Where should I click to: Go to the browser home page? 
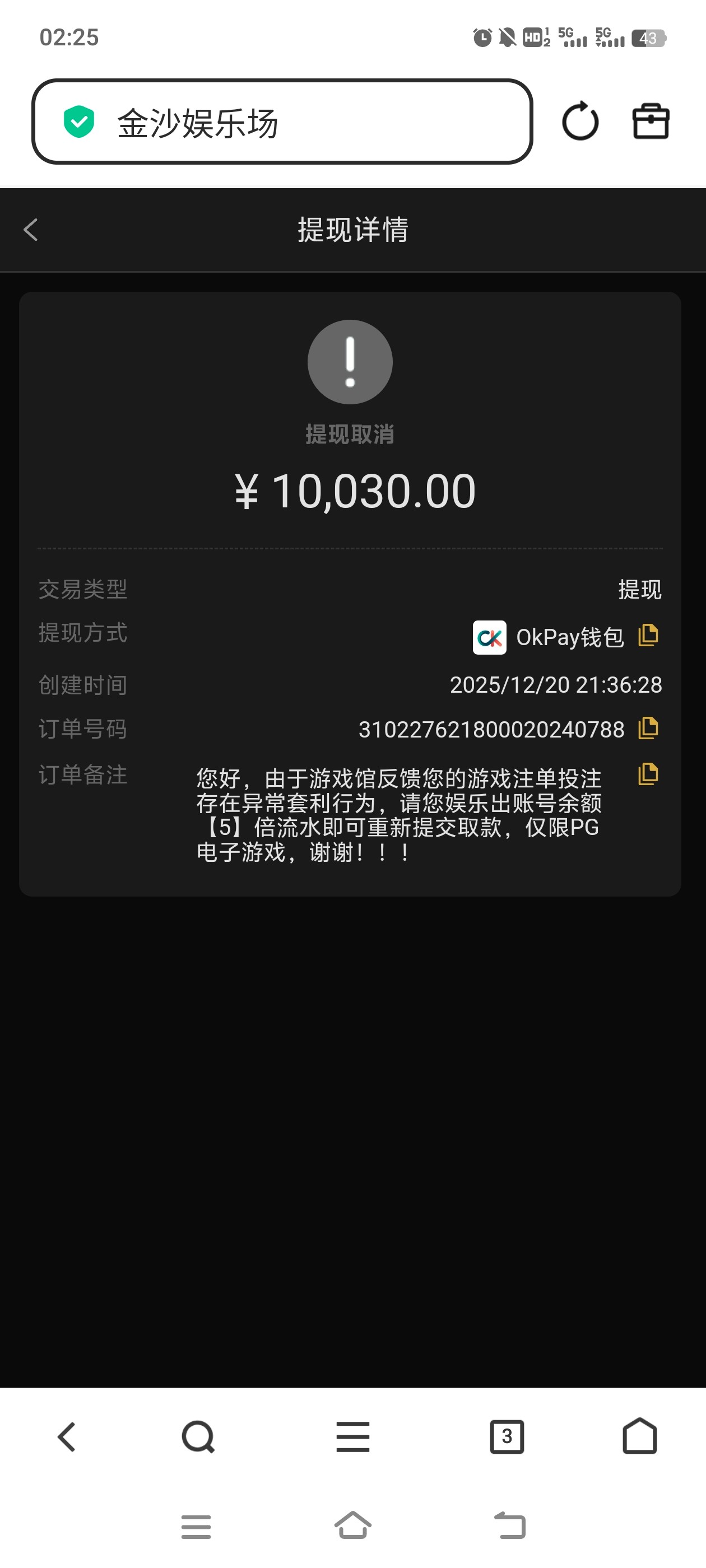[x=640, y=1437]
